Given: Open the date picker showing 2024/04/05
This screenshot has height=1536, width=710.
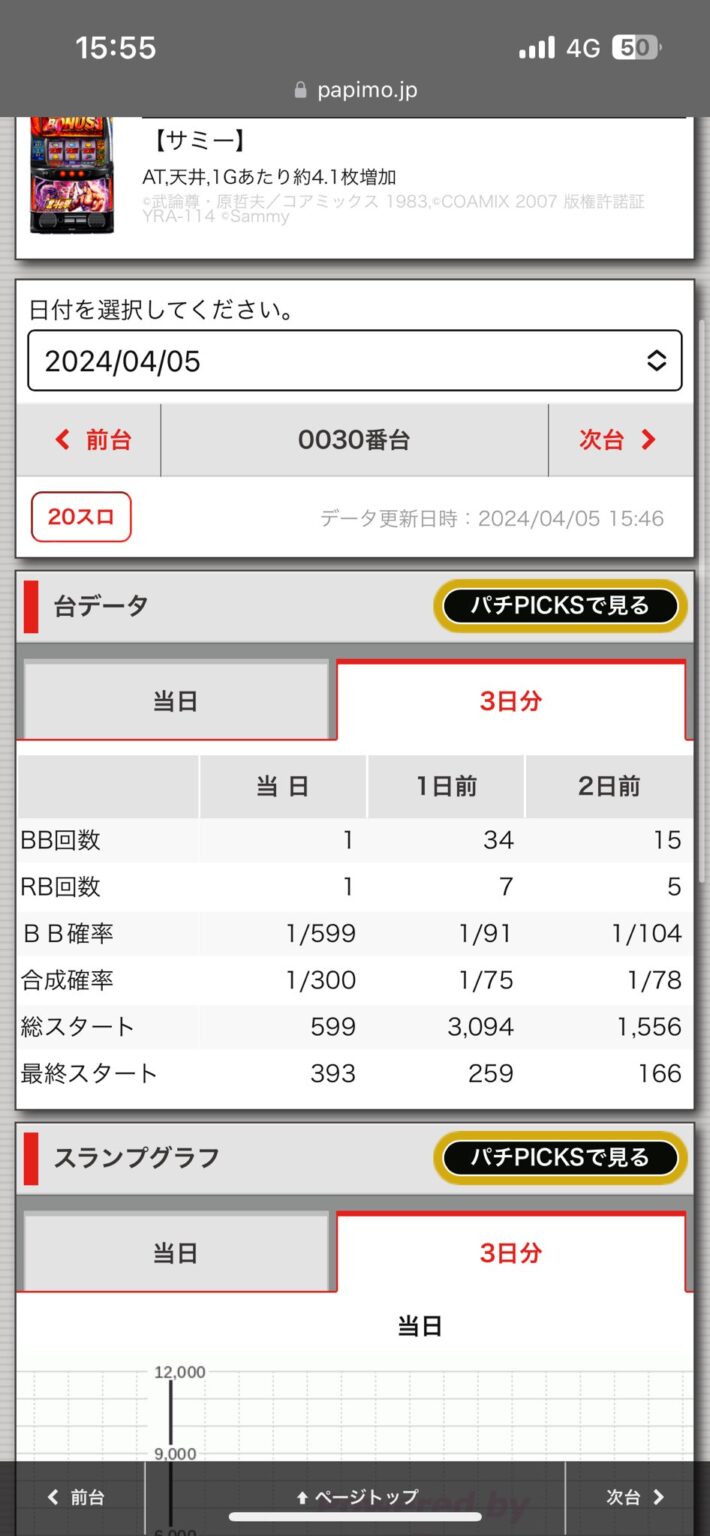Looking at the screenshot, I should click(x=355, y=361).
